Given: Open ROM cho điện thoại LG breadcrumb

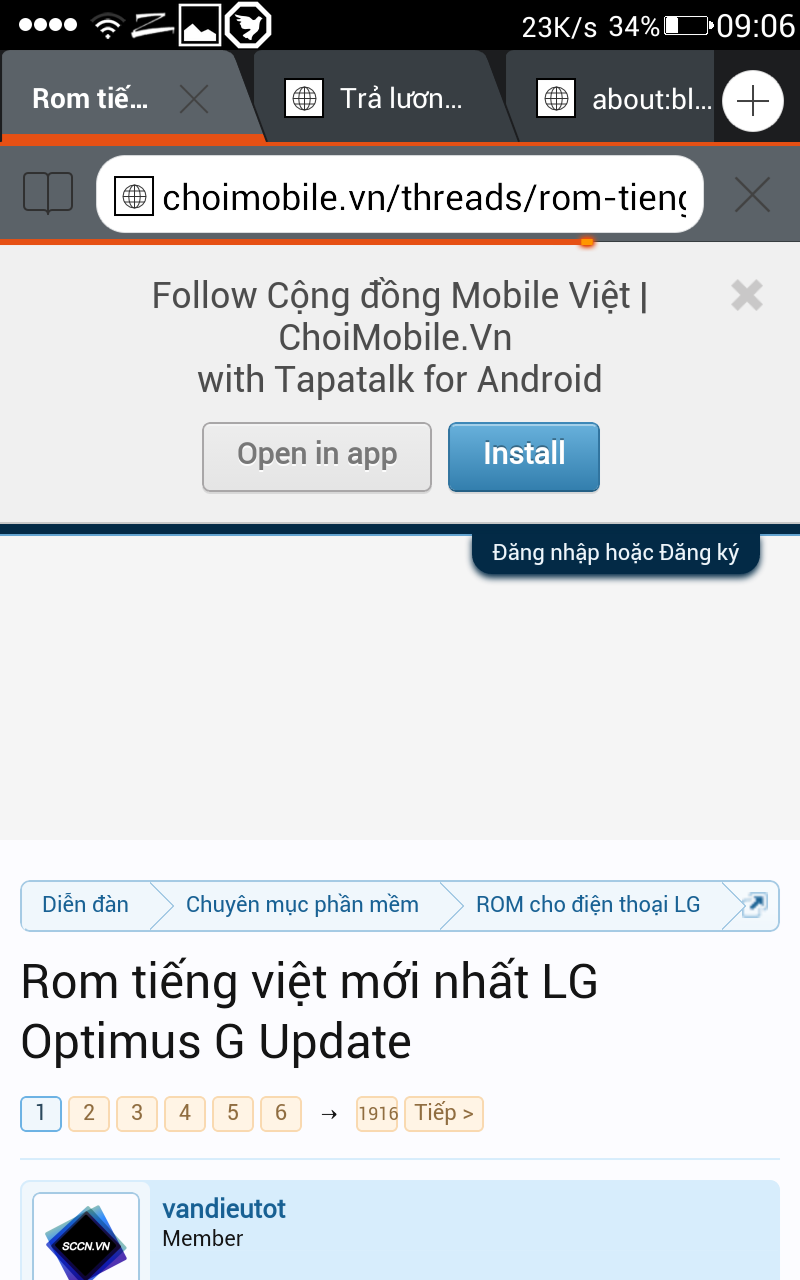Looking at the screenshot, I should 588,905.
